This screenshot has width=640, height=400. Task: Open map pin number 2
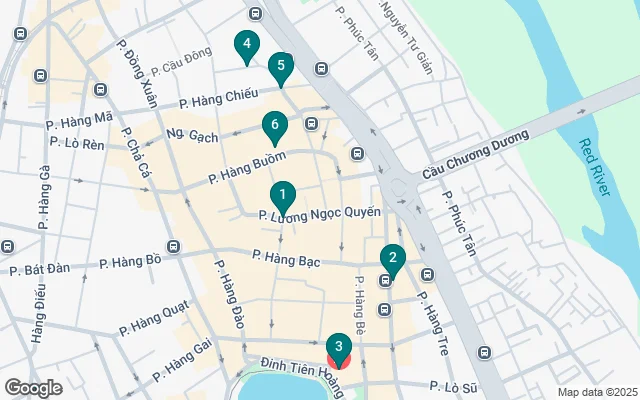(x=392, y=259)
